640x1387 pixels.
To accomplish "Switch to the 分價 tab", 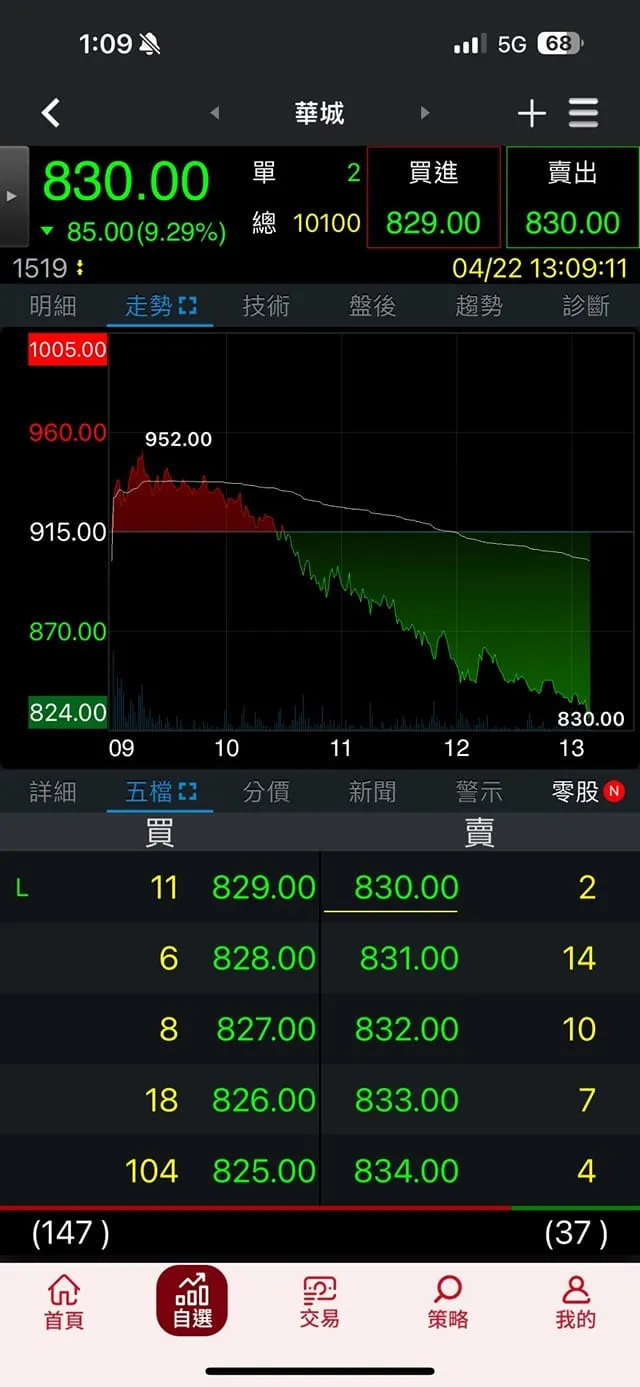I will (266, 792).
